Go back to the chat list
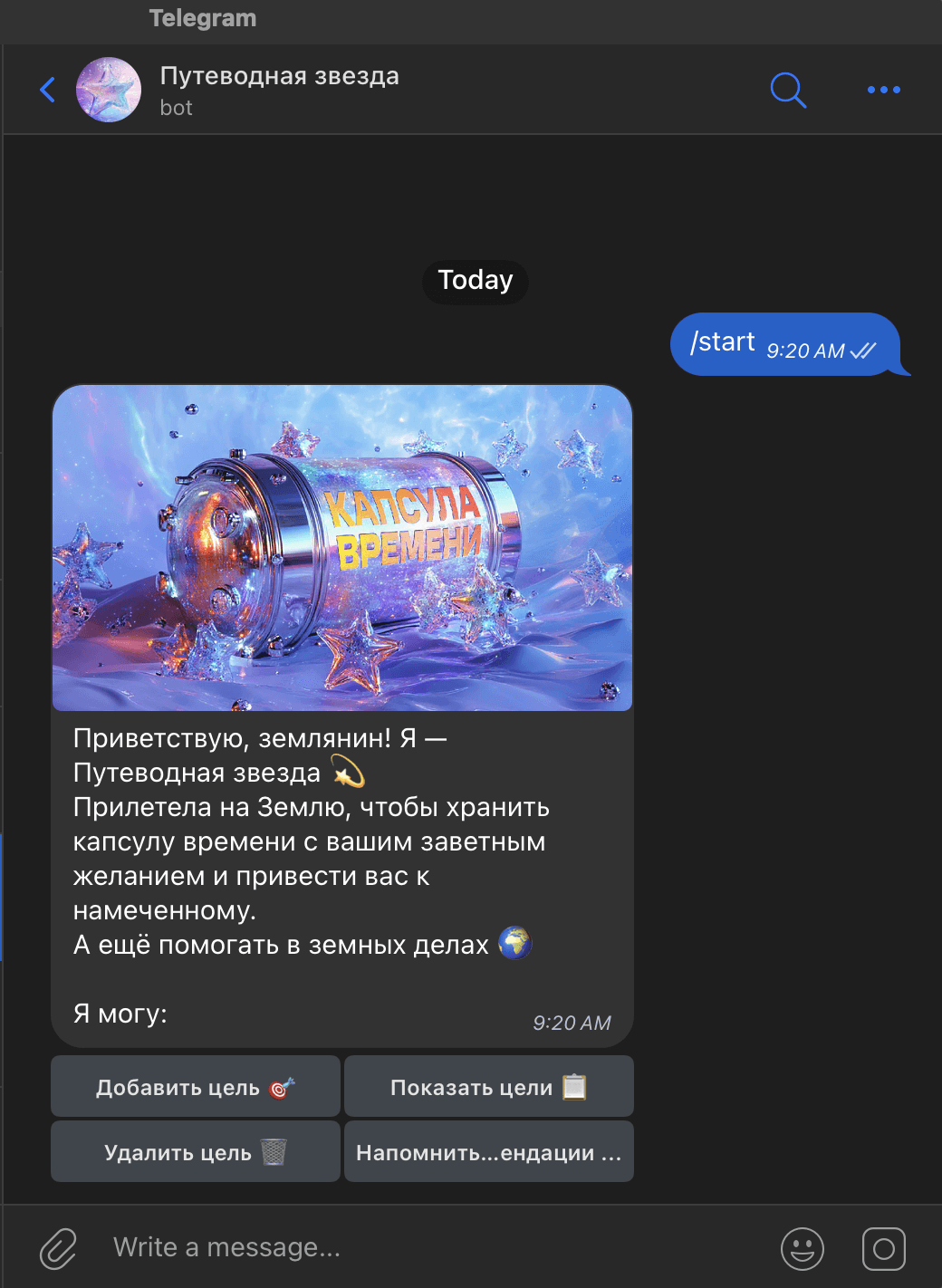Viewport: 942px width, 1288px height. point(48,90)
